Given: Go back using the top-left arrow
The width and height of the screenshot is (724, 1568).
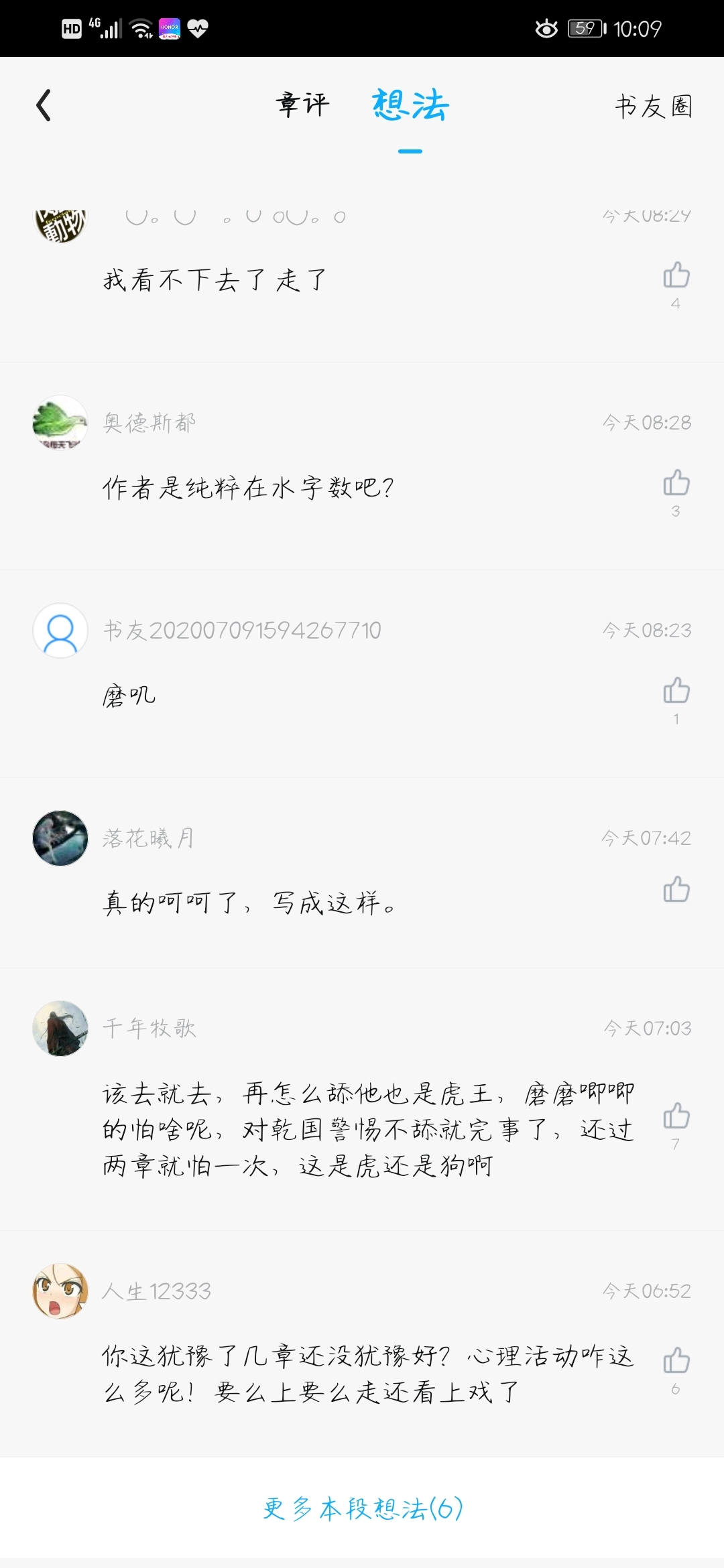Looking at the screenshot, I should pos(44,106).
